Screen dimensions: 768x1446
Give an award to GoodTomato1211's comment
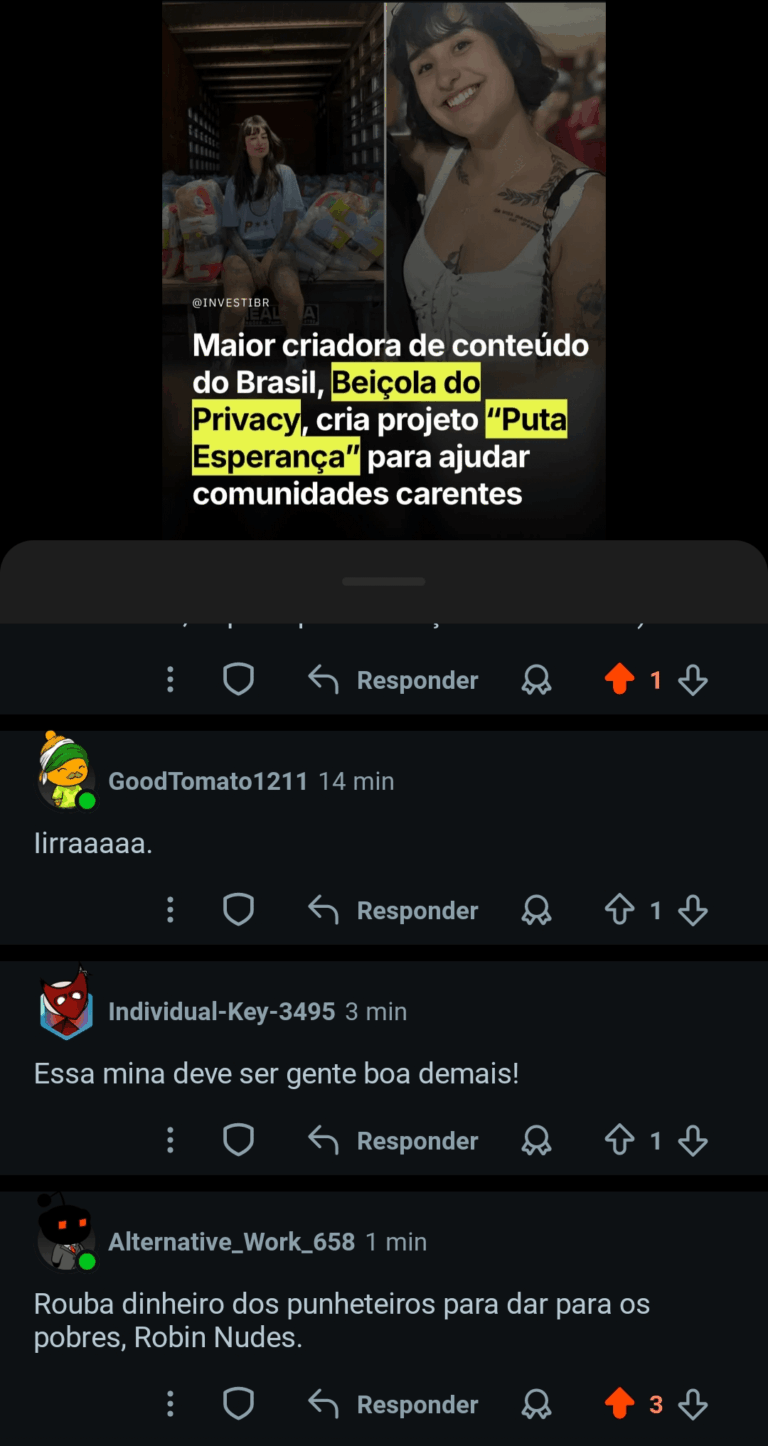coord(537,910)
